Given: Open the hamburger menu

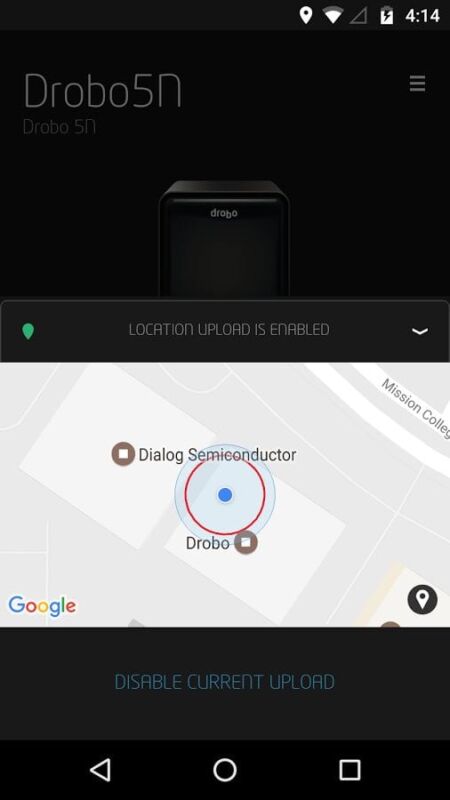Looking at the screenshot, I should pyautogui.click(x=417, y=83).
